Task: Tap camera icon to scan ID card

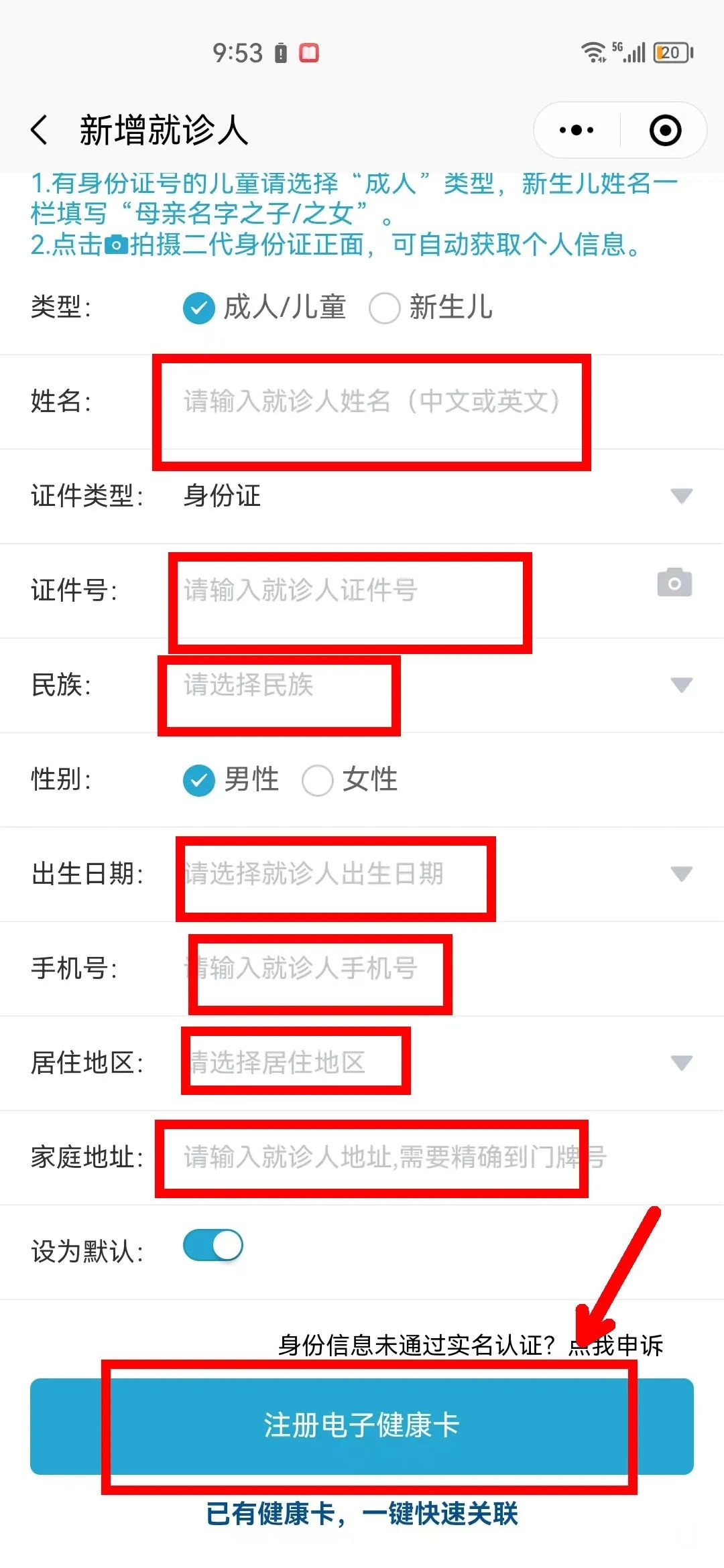Action: (x=674, y=583)
